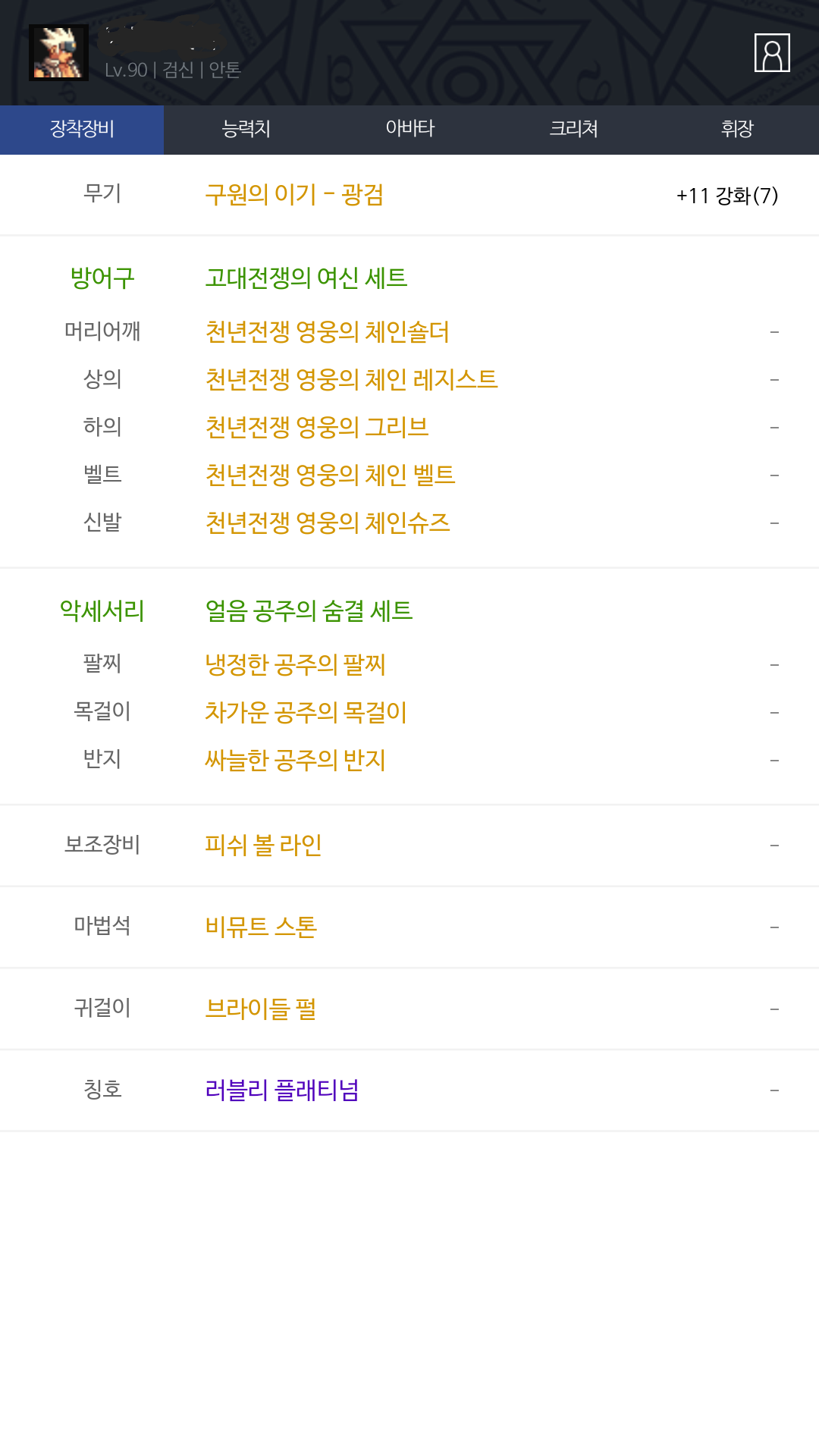View 천년전쟁 영웅의 체인 벨트 details
819x1456 pixels.
tap(330, 475)
